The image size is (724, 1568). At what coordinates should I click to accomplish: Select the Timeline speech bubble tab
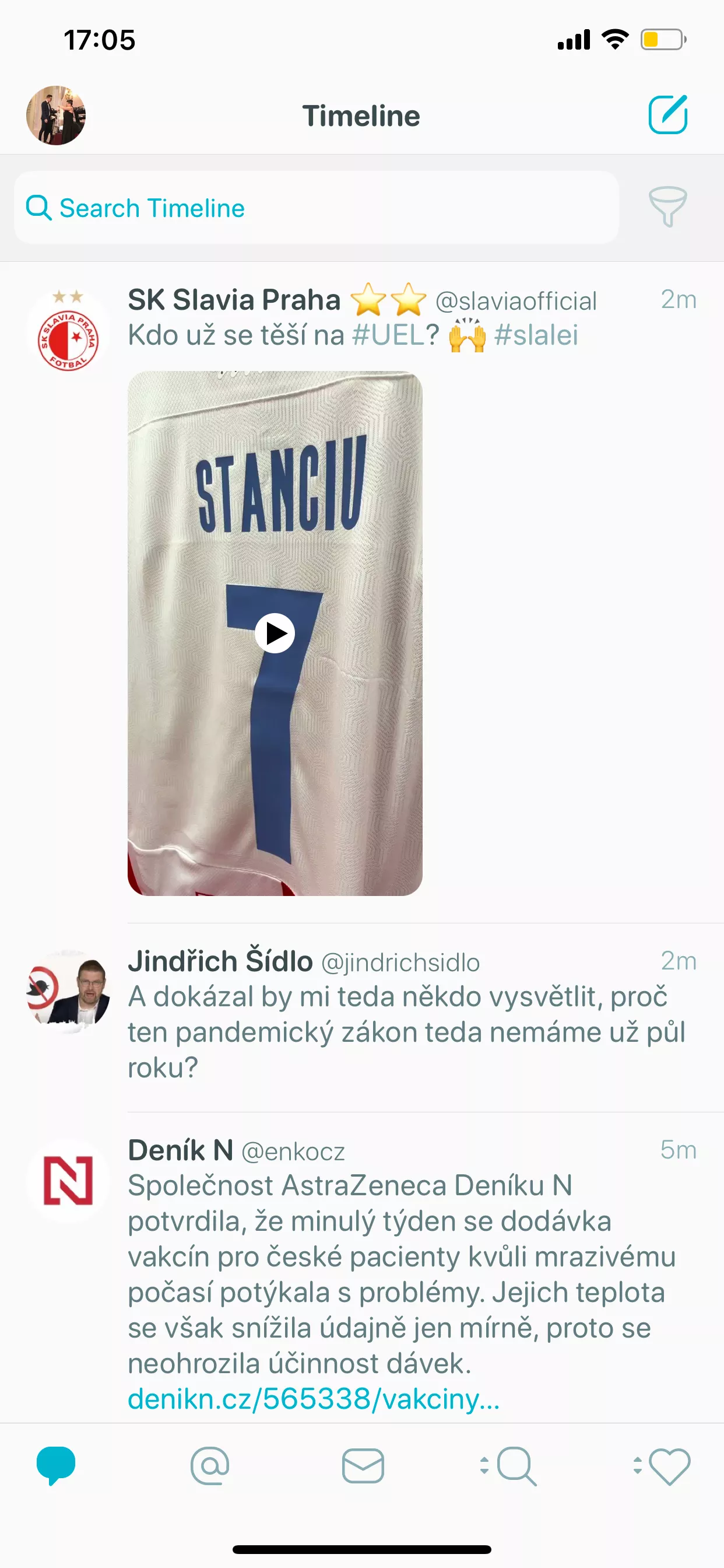(56, 1466)
